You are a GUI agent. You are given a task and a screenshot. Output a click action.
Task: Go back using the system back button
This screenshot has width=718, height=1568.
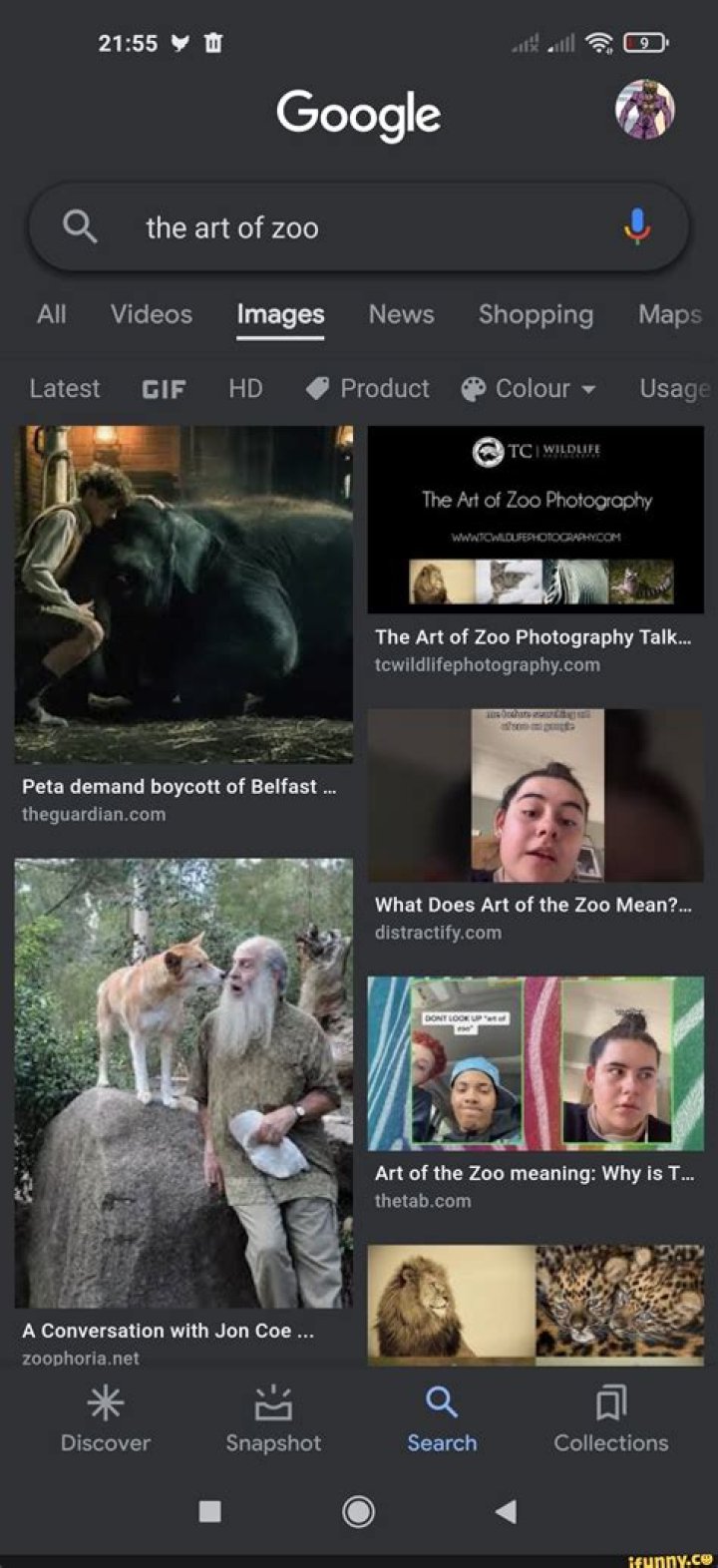506,1512
